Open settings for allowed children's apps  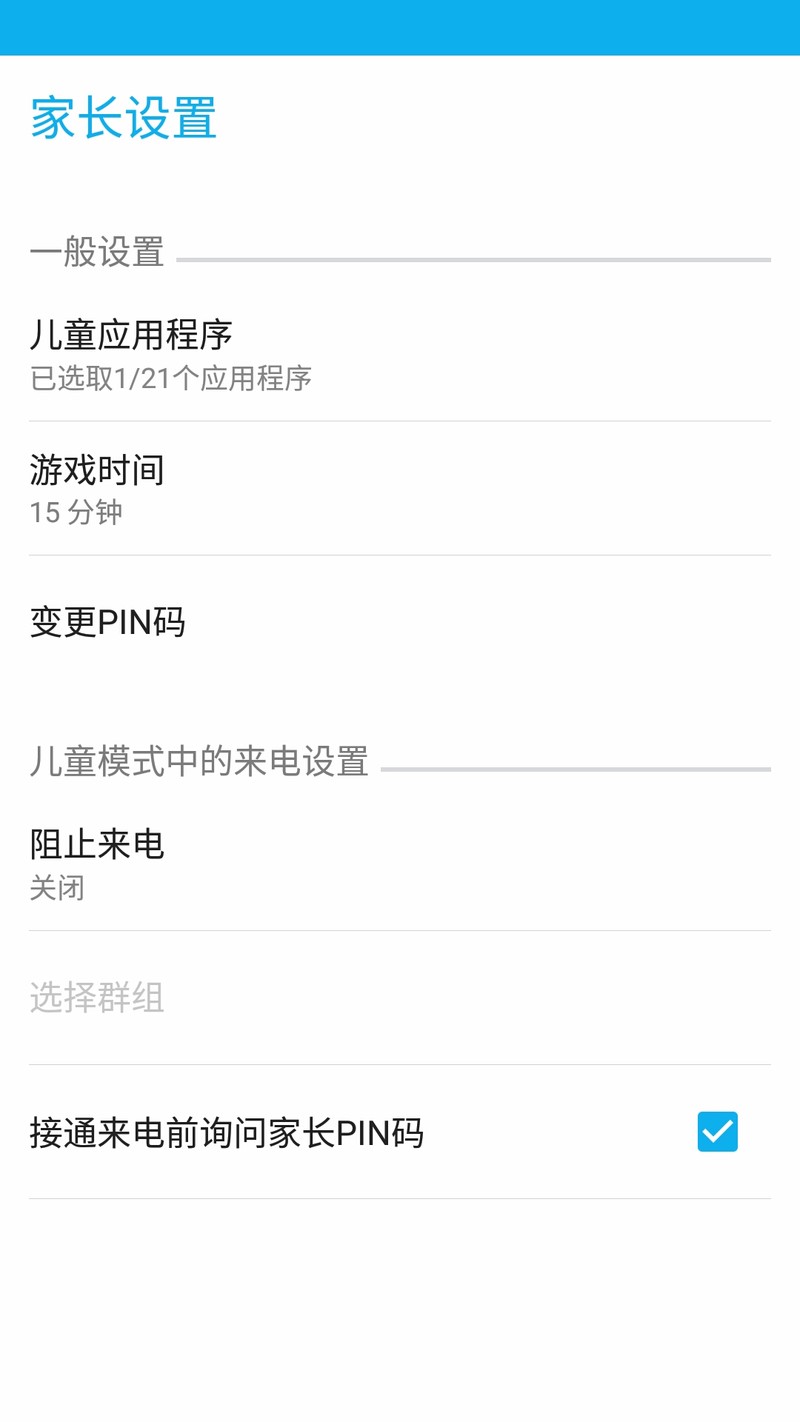coord(132,336)
